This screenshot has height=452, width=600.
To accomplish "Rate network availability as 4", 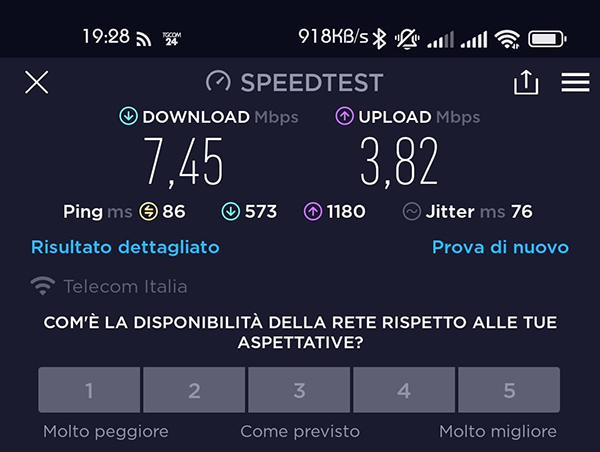I will (x=404, y=390).
